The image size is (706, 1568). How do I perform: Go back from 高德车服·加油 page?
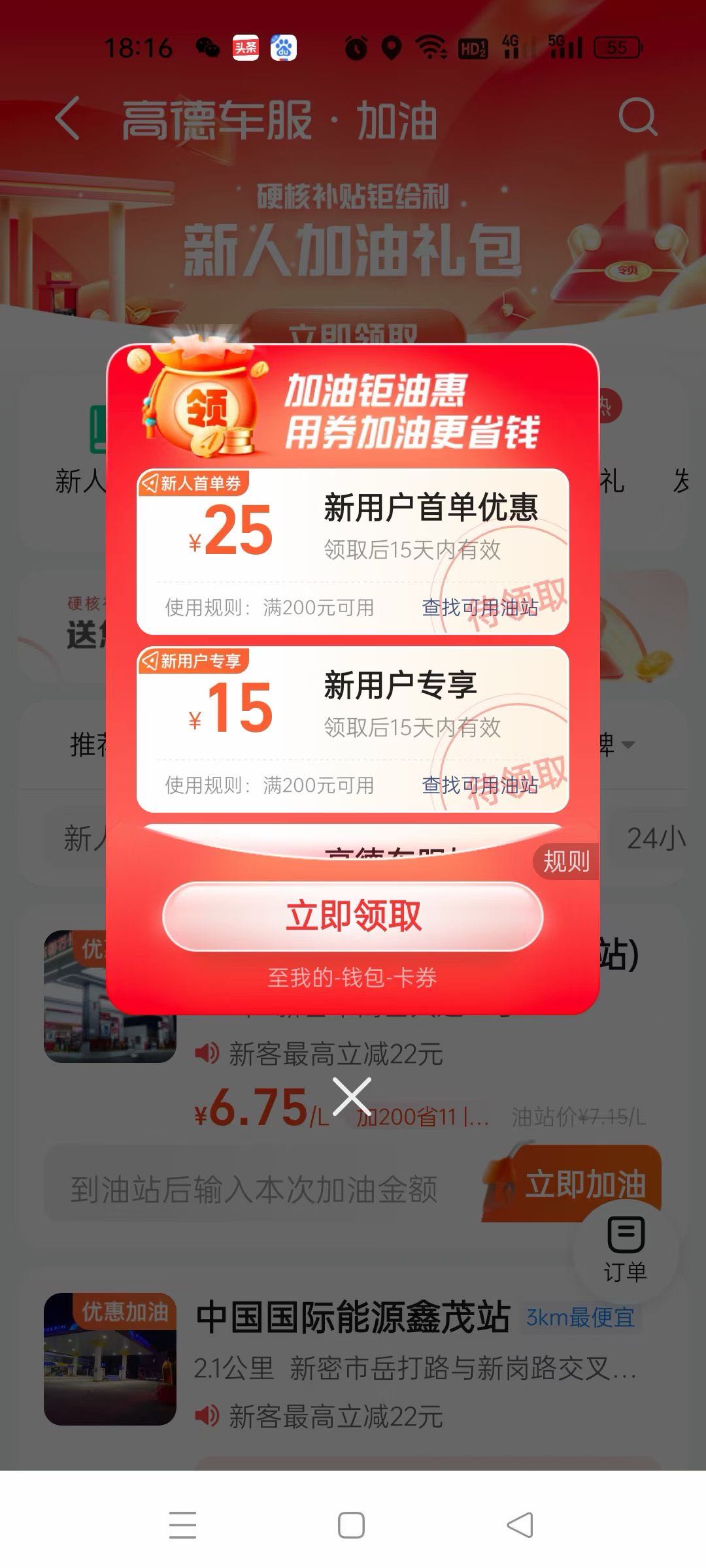(67, 119)
